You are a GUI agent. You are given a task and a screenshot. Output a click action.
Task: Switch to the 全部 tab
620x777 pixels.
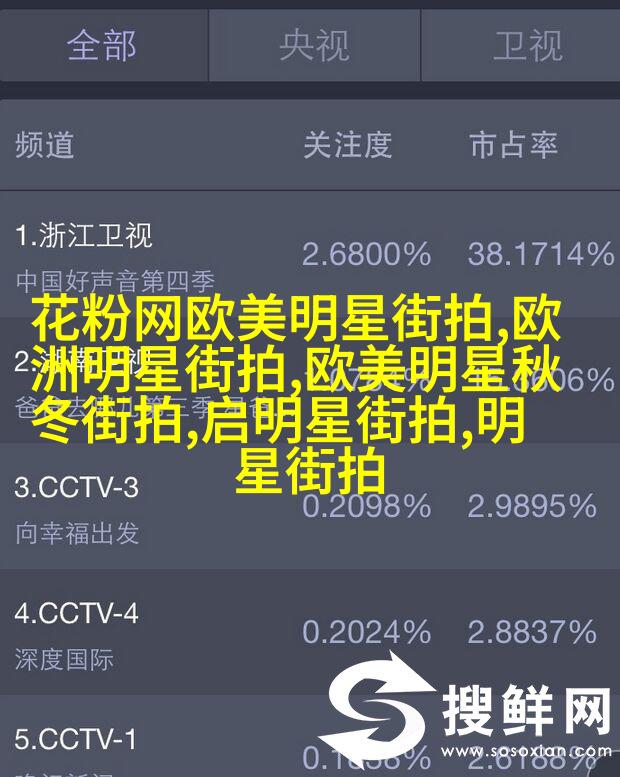102,43
